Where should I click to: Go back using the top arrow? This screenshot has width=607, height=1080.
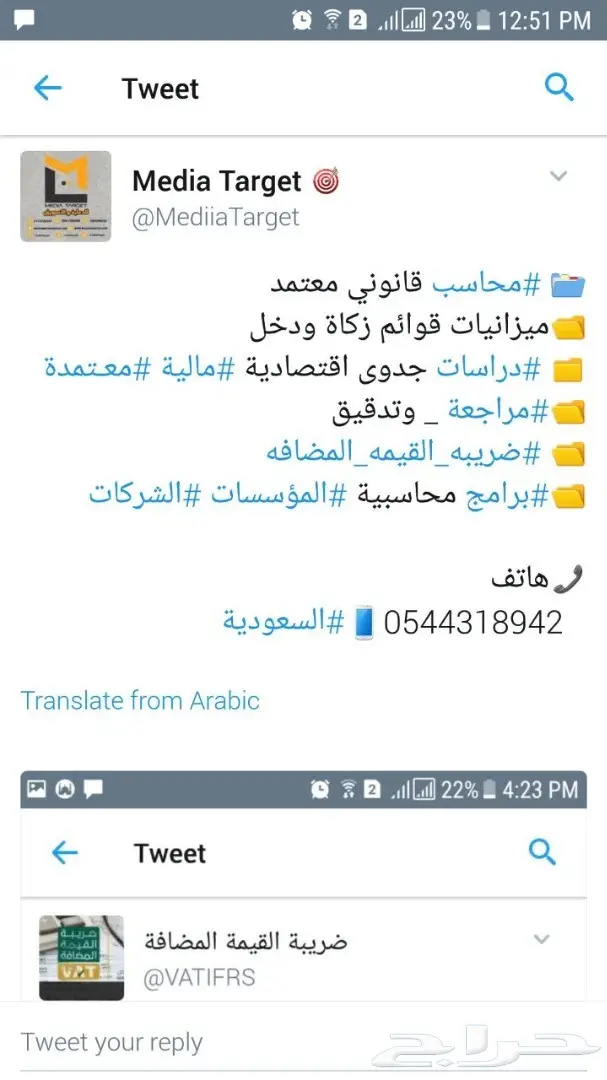point(47,88)
